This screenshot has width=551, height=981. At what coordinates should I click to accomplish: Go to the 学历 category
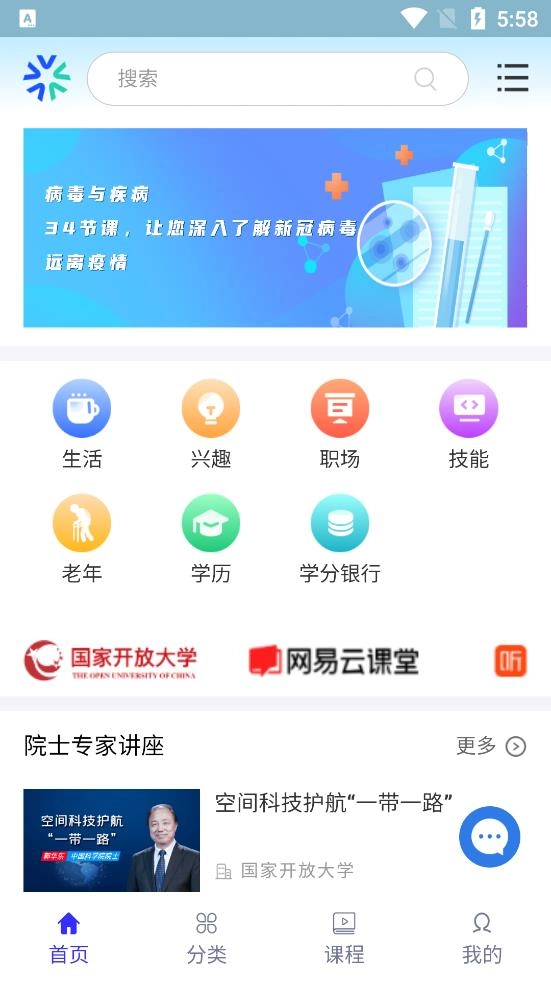pos(211,539)
